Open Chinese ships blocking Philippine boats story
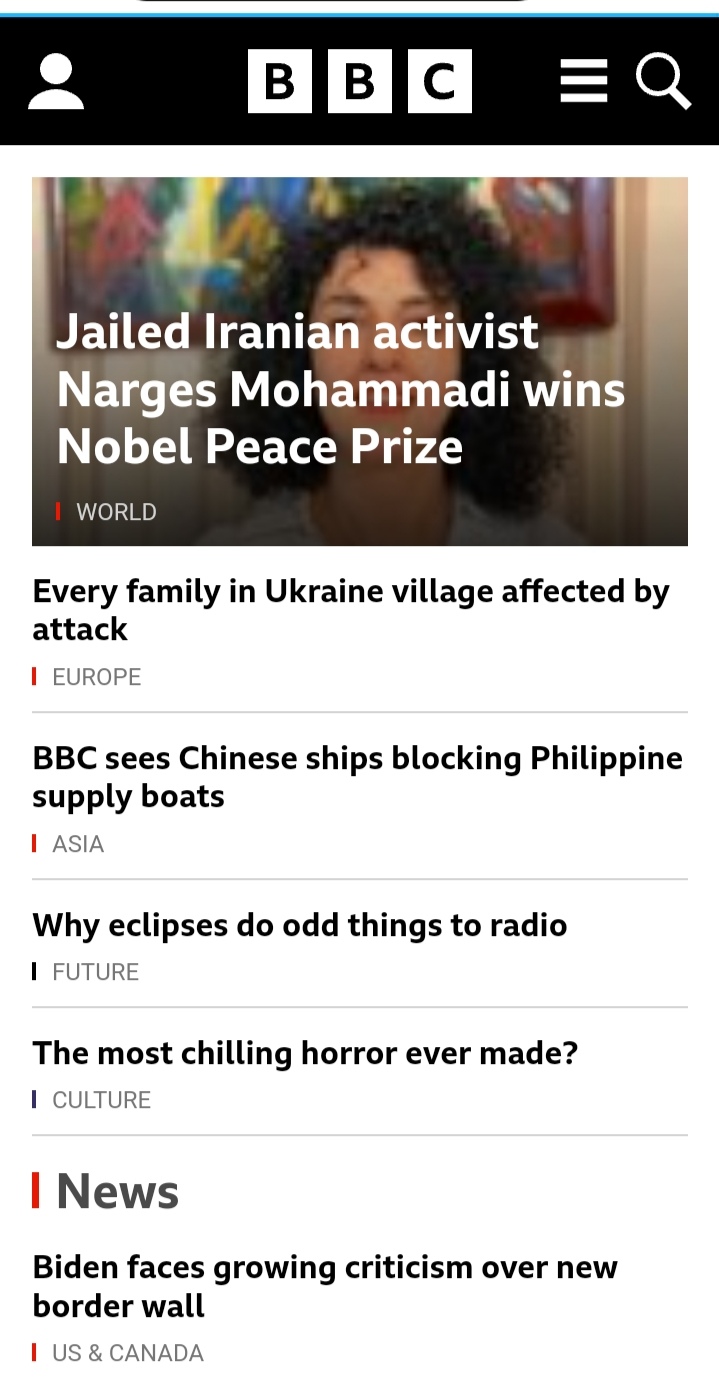Image resolution: width=719 pixels, height=1383 pixels. click(x=357, y=777)
